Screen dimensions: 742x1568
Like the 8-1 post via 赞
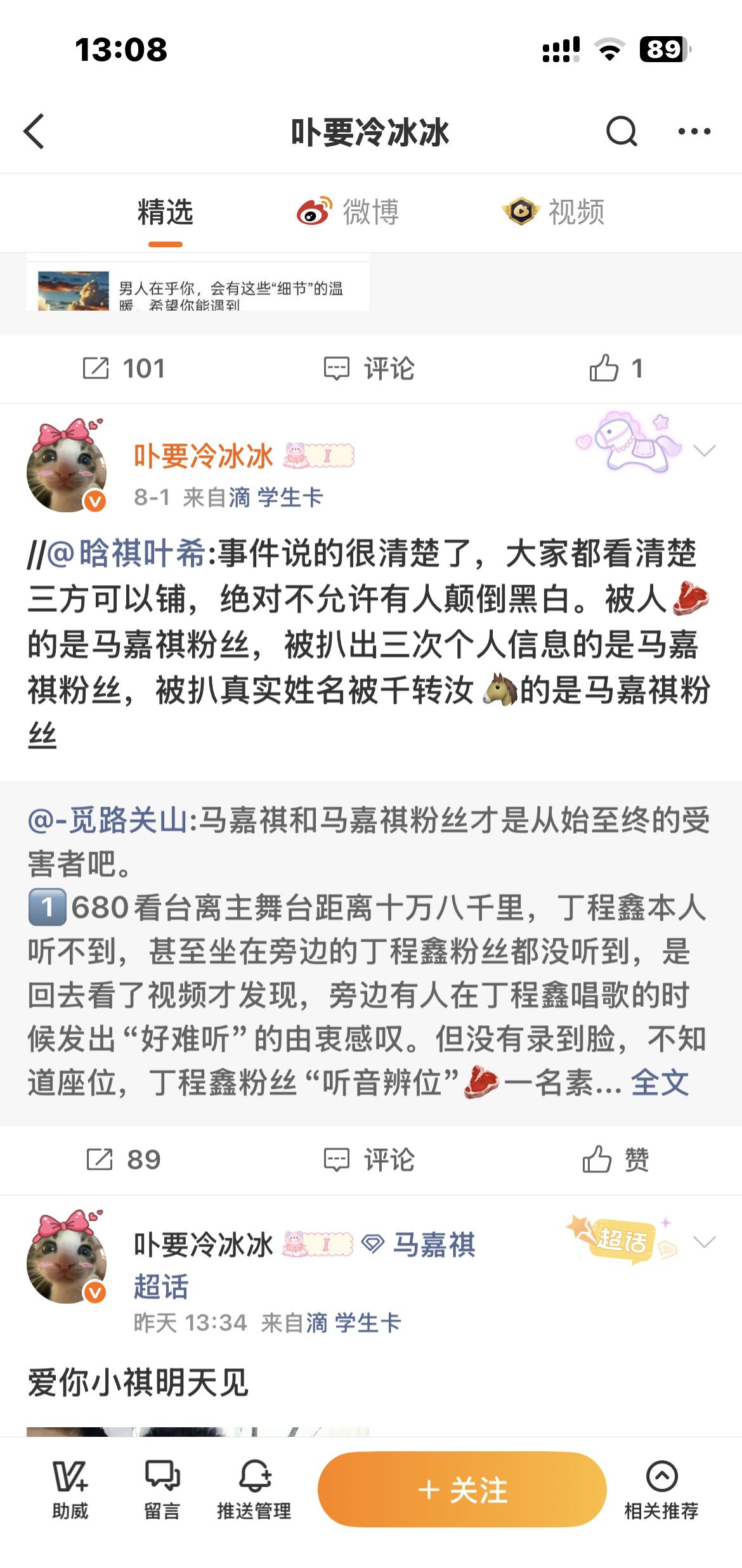point(615,1160)
